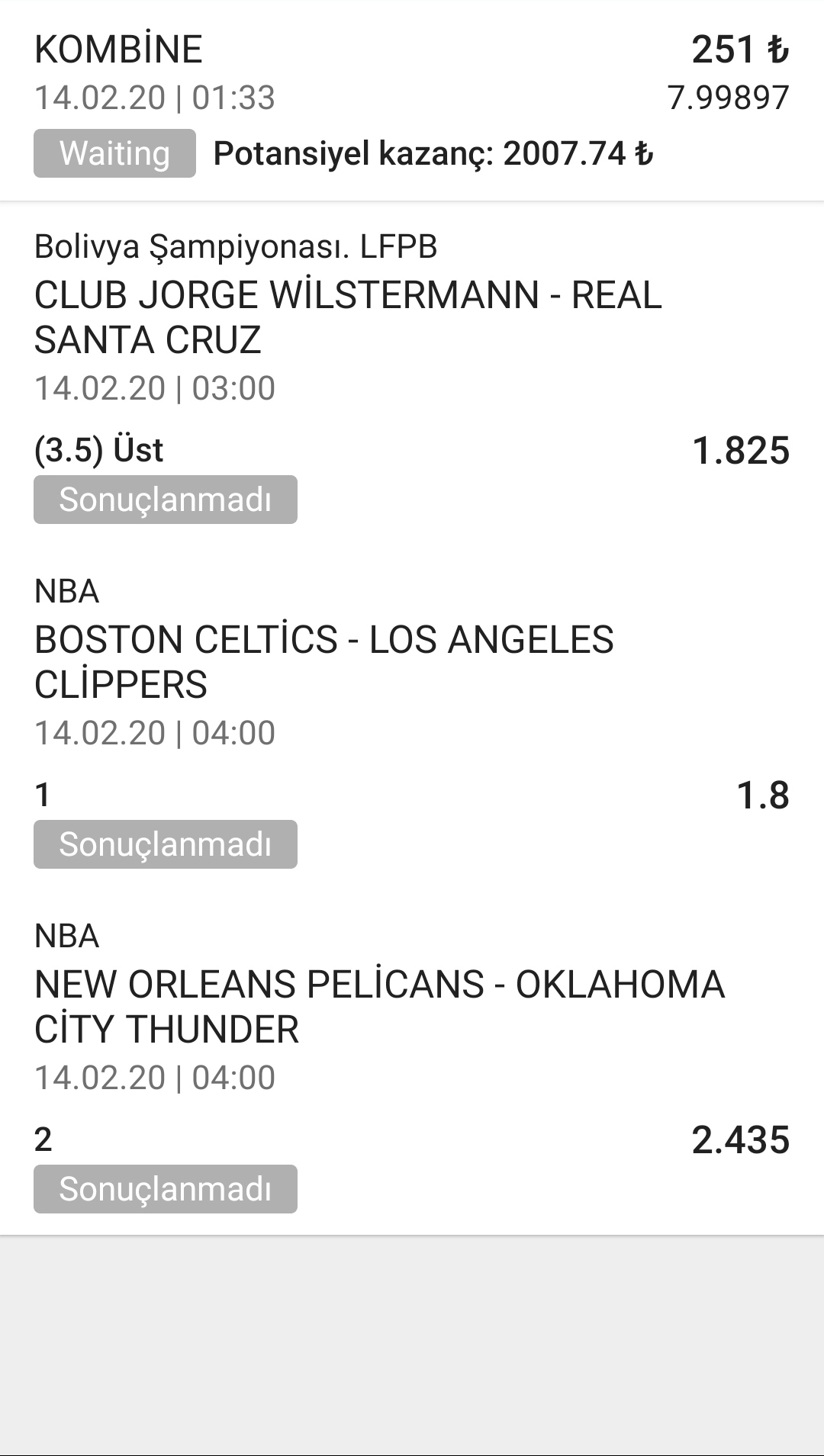This screenshot has height=1456, width=824.
Task: Open the Club Jorge Wilstermann - Real Santa Cruz match
Action: (x=348, y=317)
